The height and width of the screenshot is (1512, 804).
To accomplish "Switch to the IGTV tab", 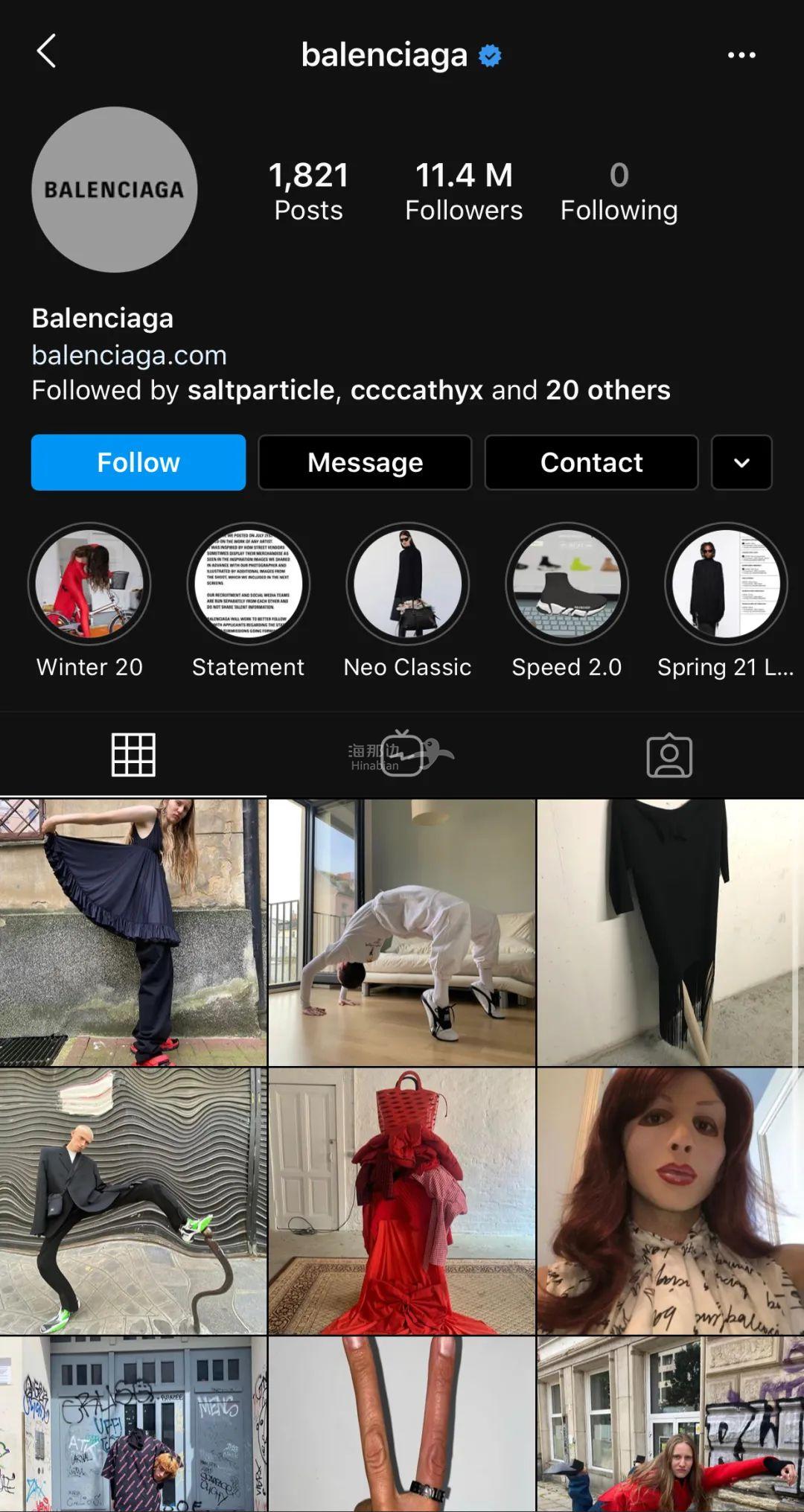I will (402, 755).
